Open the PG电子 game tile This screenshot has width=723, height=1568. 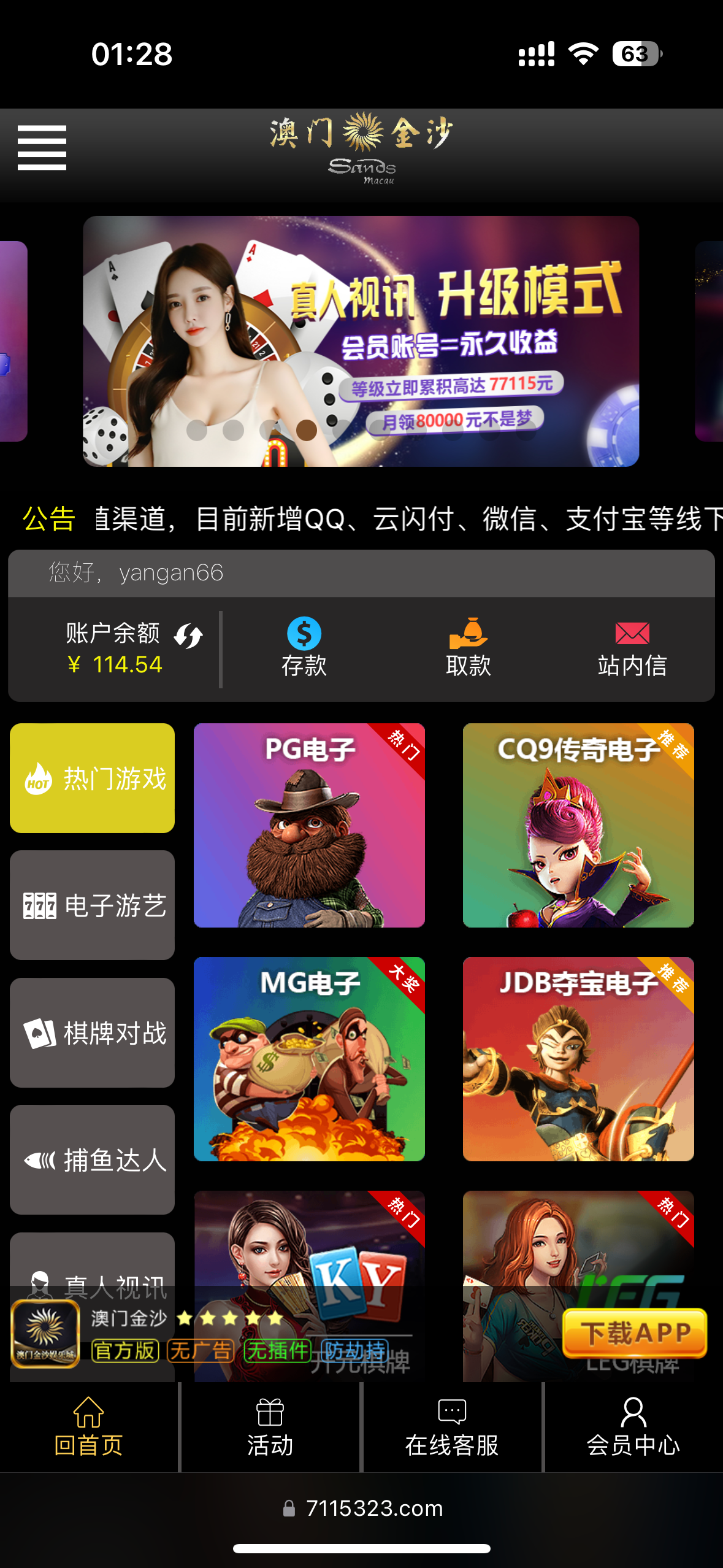309,825
